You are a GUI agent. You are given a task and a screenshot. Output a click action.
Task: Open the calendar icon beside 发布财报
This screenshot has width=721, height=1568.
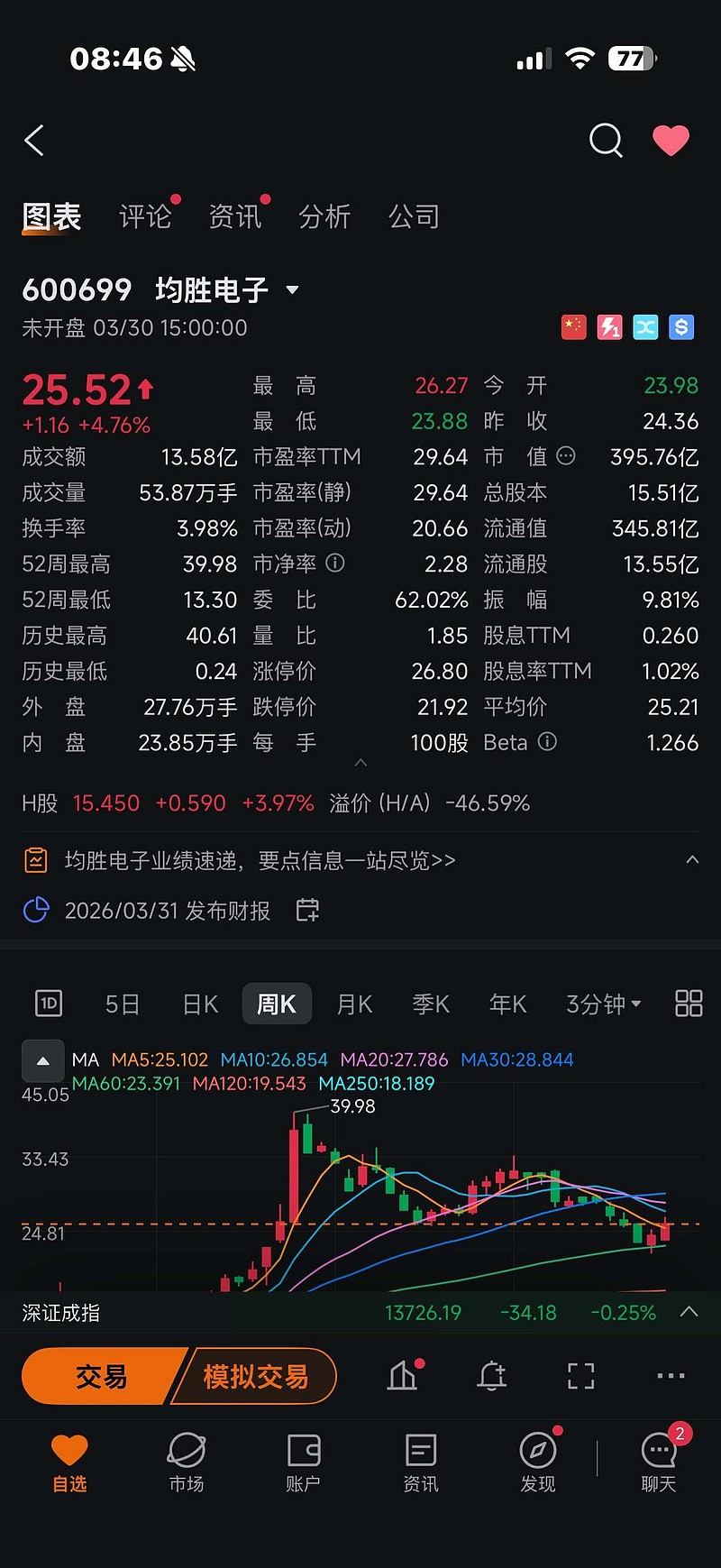click(306, 911)
